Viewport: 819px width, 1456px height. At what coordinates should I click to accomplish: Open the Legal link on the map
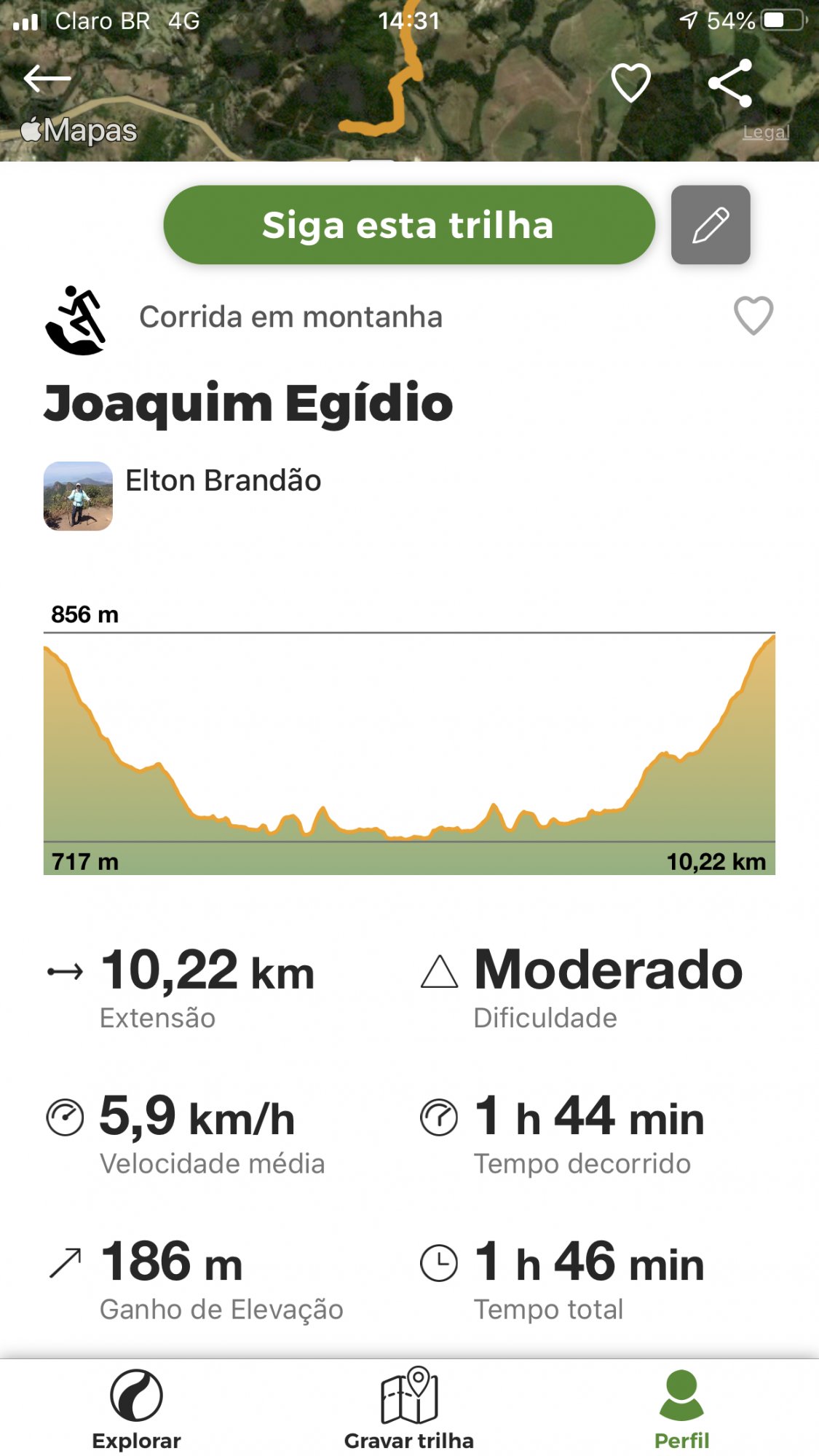766,132
